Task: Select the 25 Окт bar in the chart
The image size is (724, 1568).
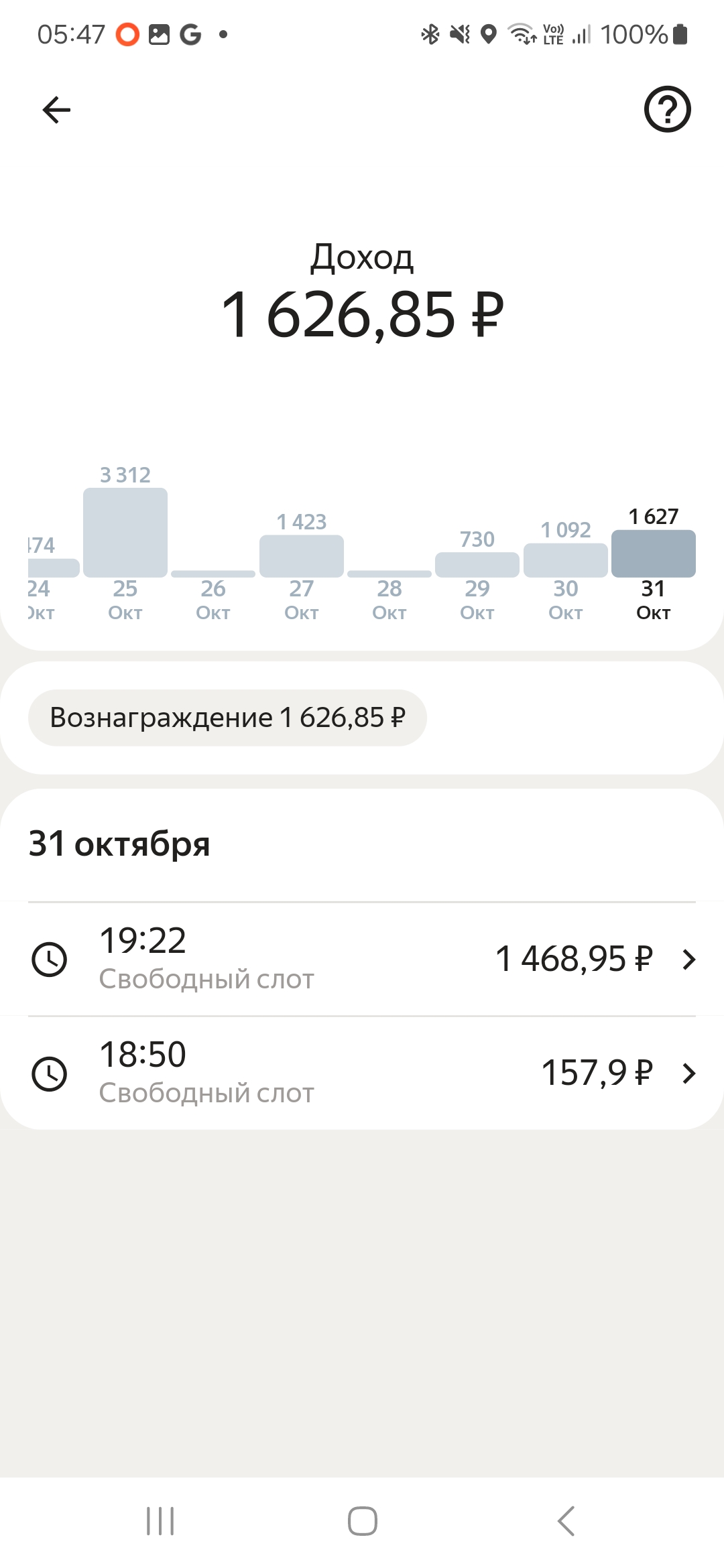Action: [x=125, y=533]
